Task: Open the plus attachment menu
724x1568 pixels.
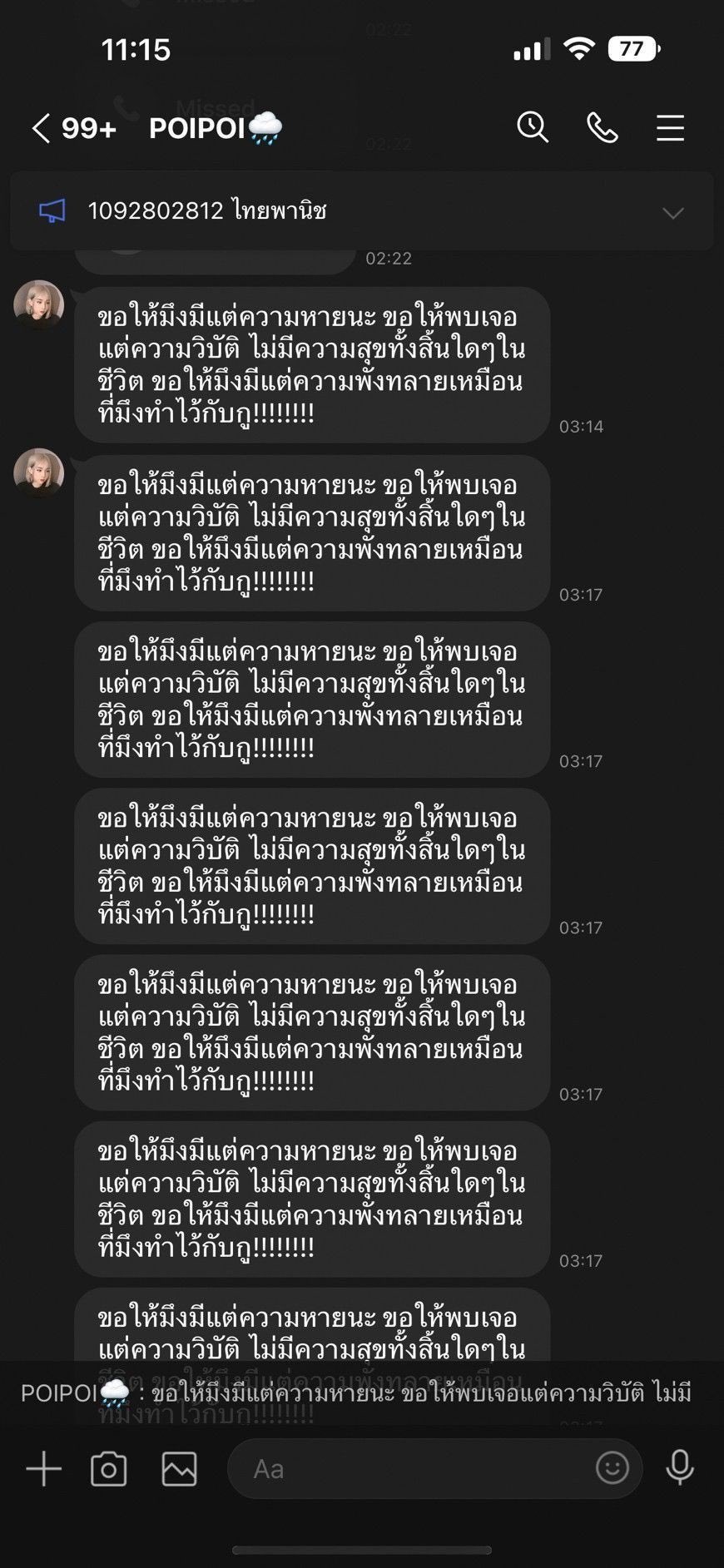Action: pos(44,1469)
